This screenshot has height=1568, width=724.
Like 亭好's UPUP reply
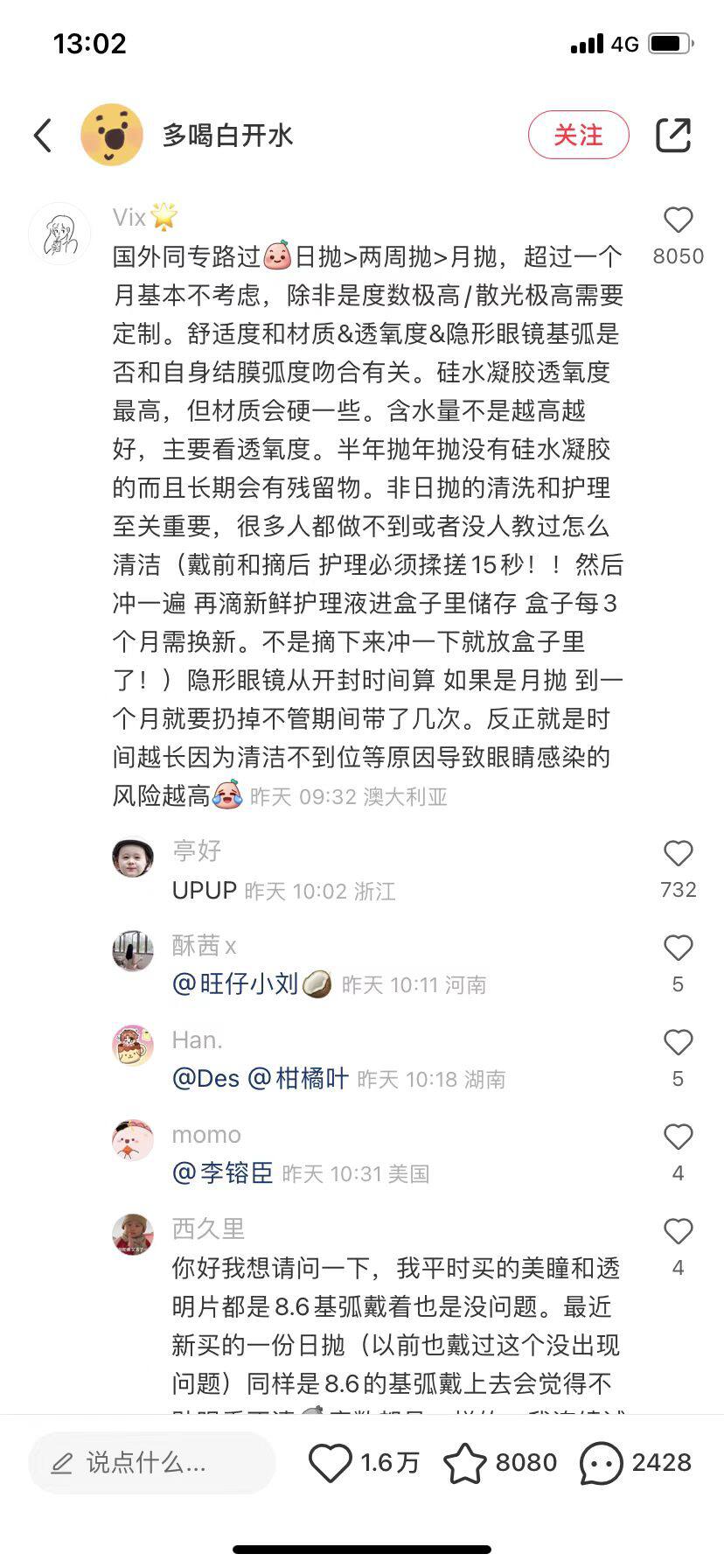(678, 854)
